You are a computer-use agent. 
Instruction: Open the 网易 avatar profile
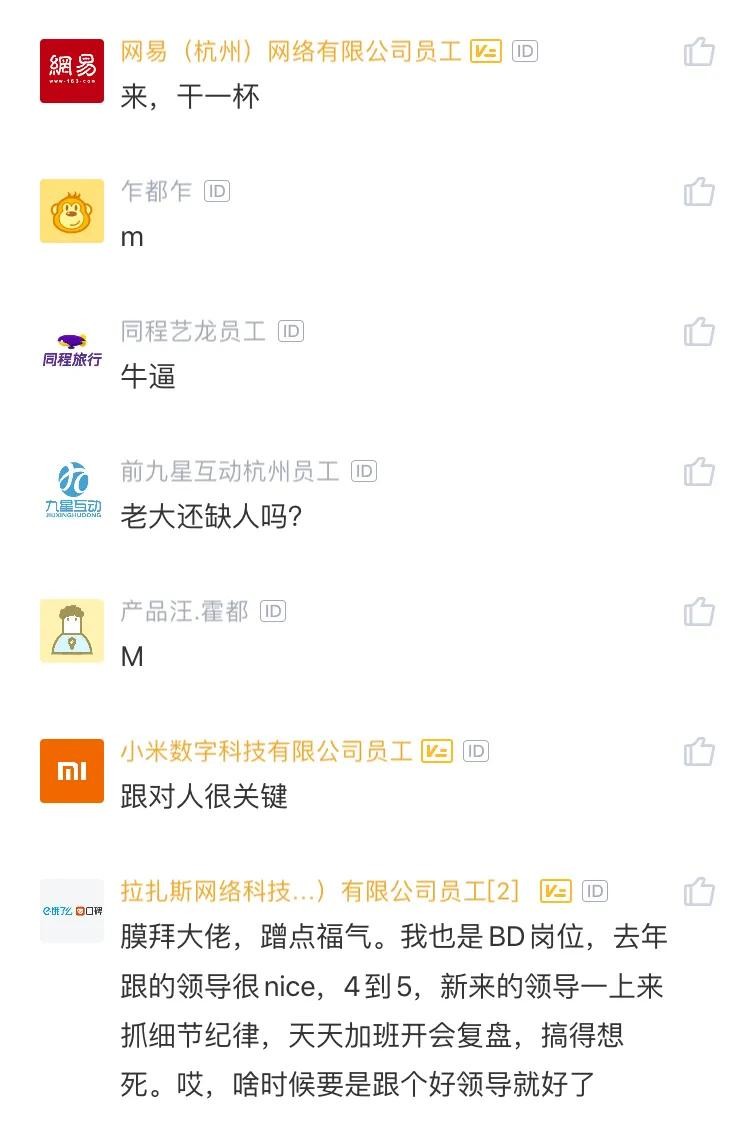[72, 70]
